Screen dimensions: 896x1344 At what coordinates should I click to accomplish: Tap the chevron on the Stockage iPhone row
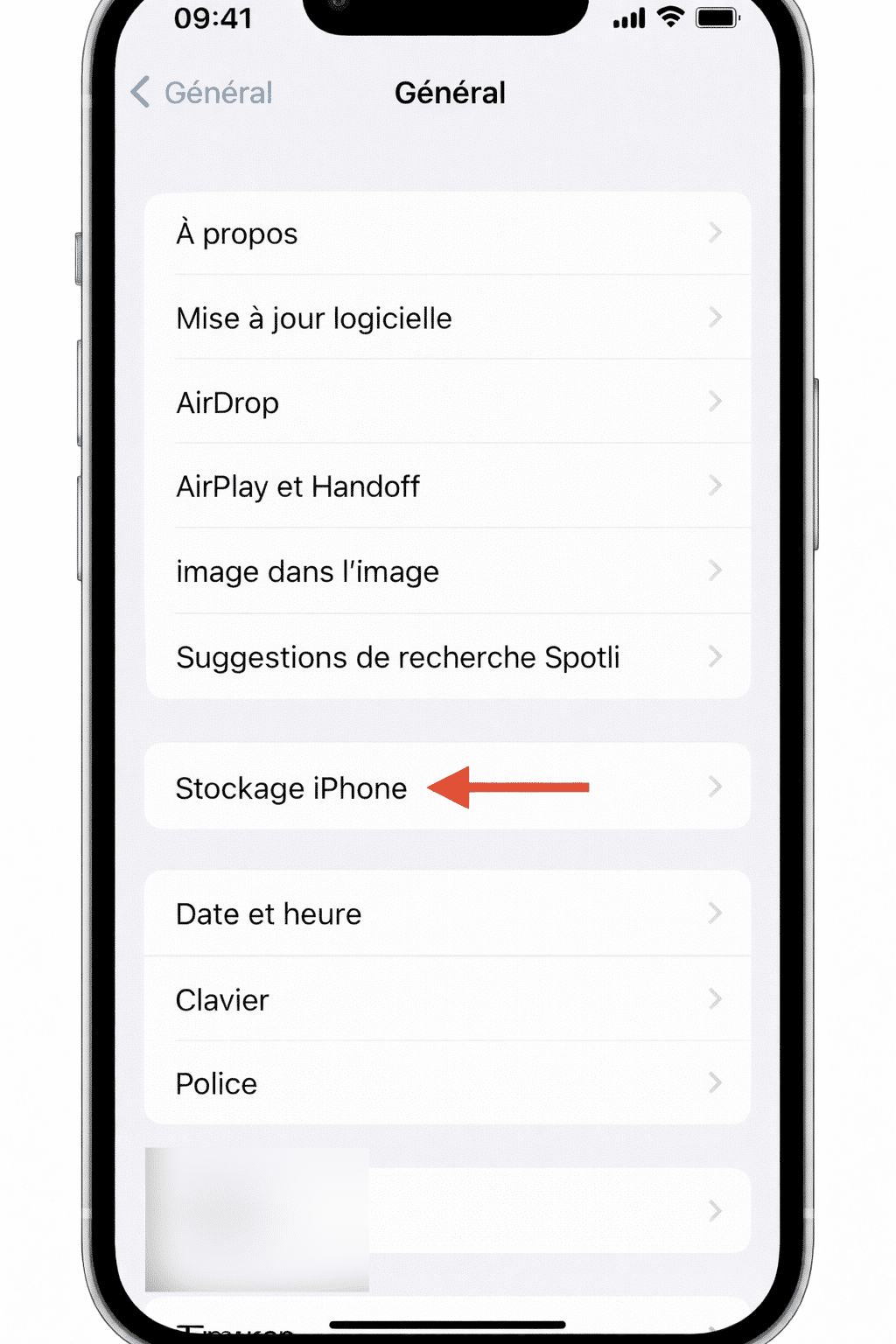pos(716,787)
